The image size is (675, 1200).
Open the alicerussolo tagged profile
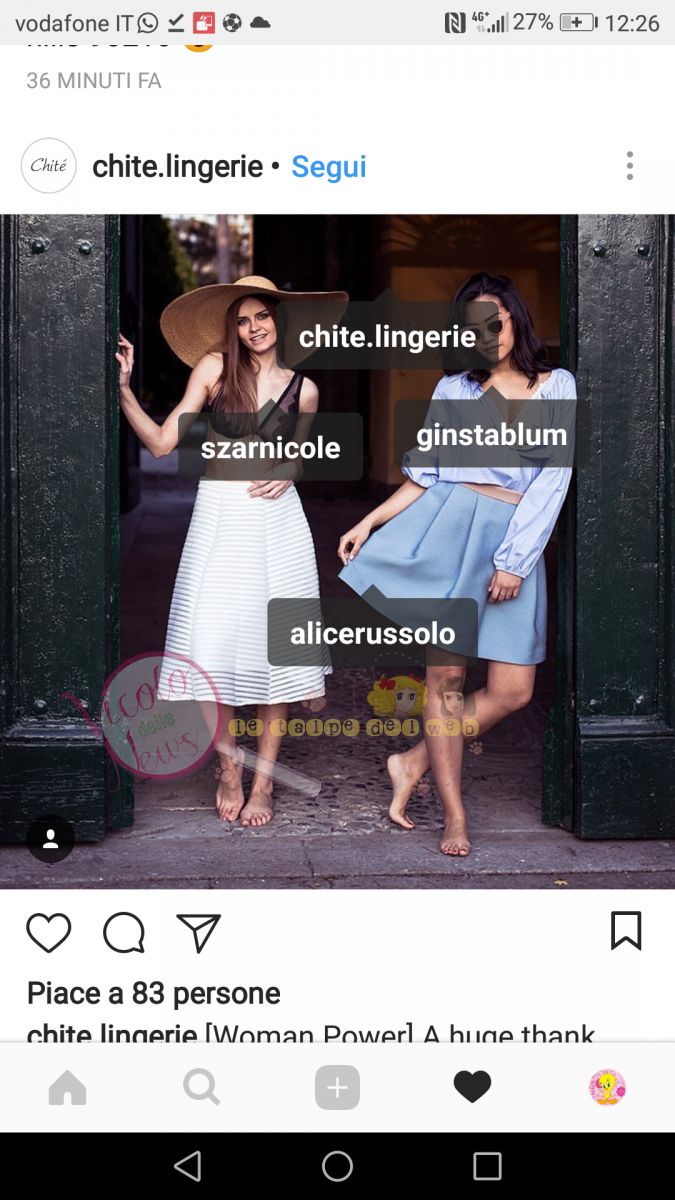tap(372, 633)
